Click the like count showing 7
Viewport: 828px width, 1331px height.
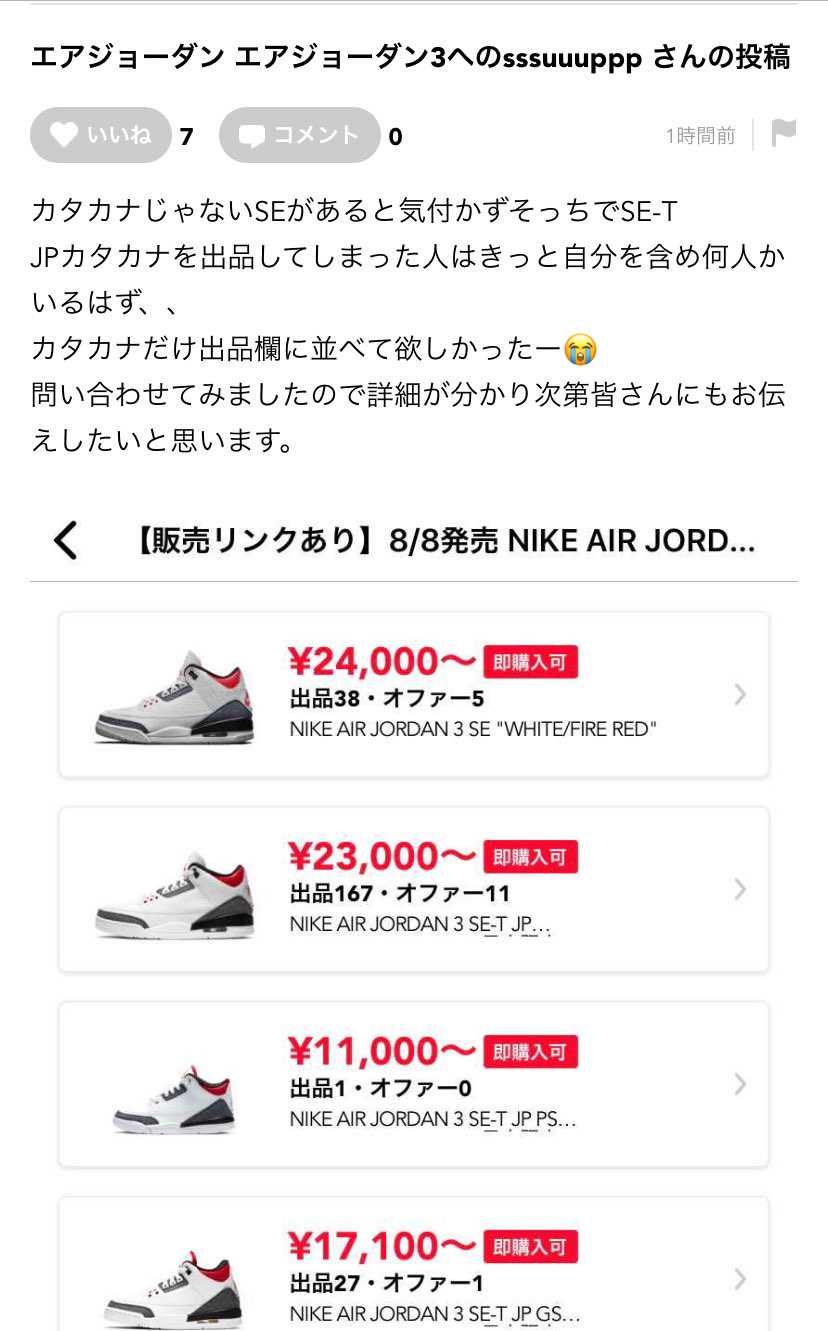[186, 136]
